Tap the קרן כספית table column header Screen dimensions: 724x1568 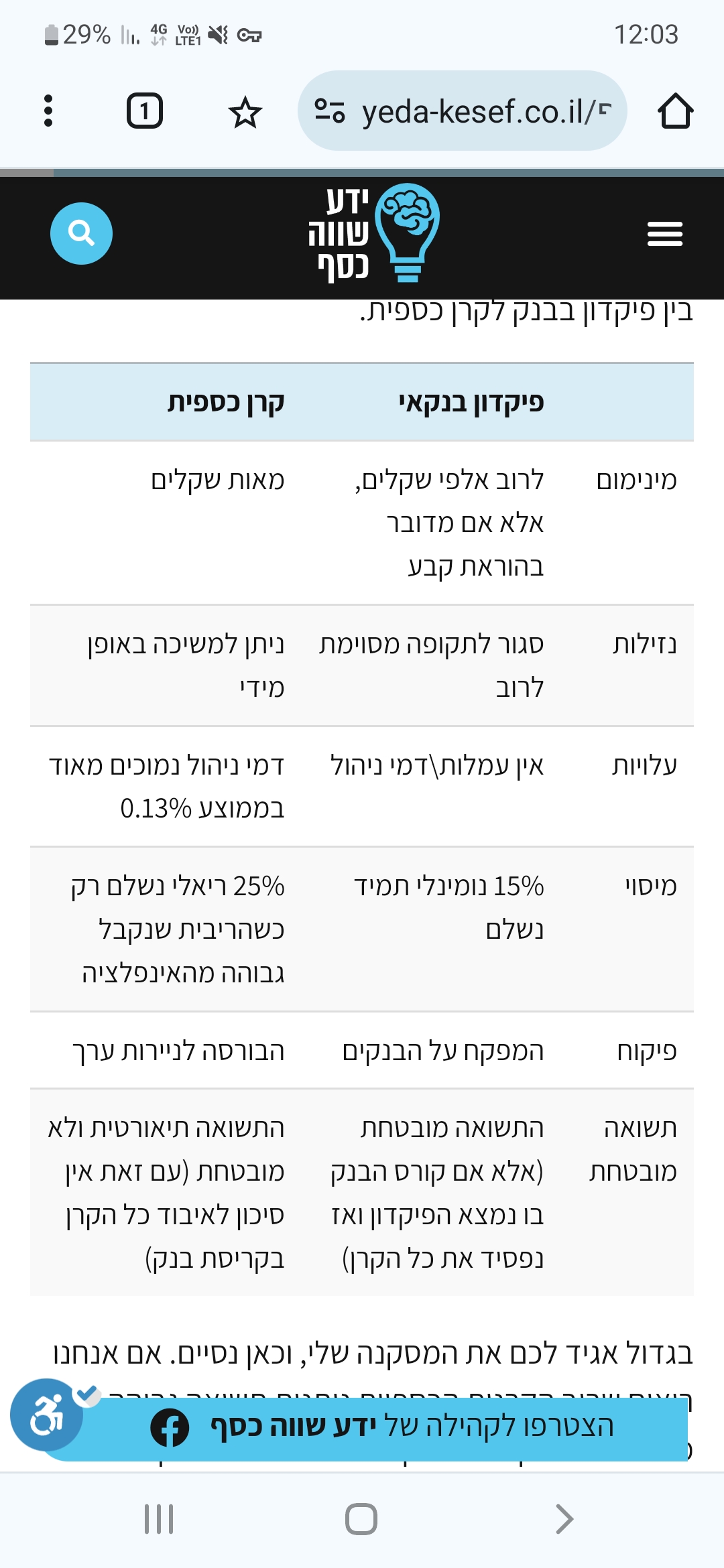(x=225, y=401)
